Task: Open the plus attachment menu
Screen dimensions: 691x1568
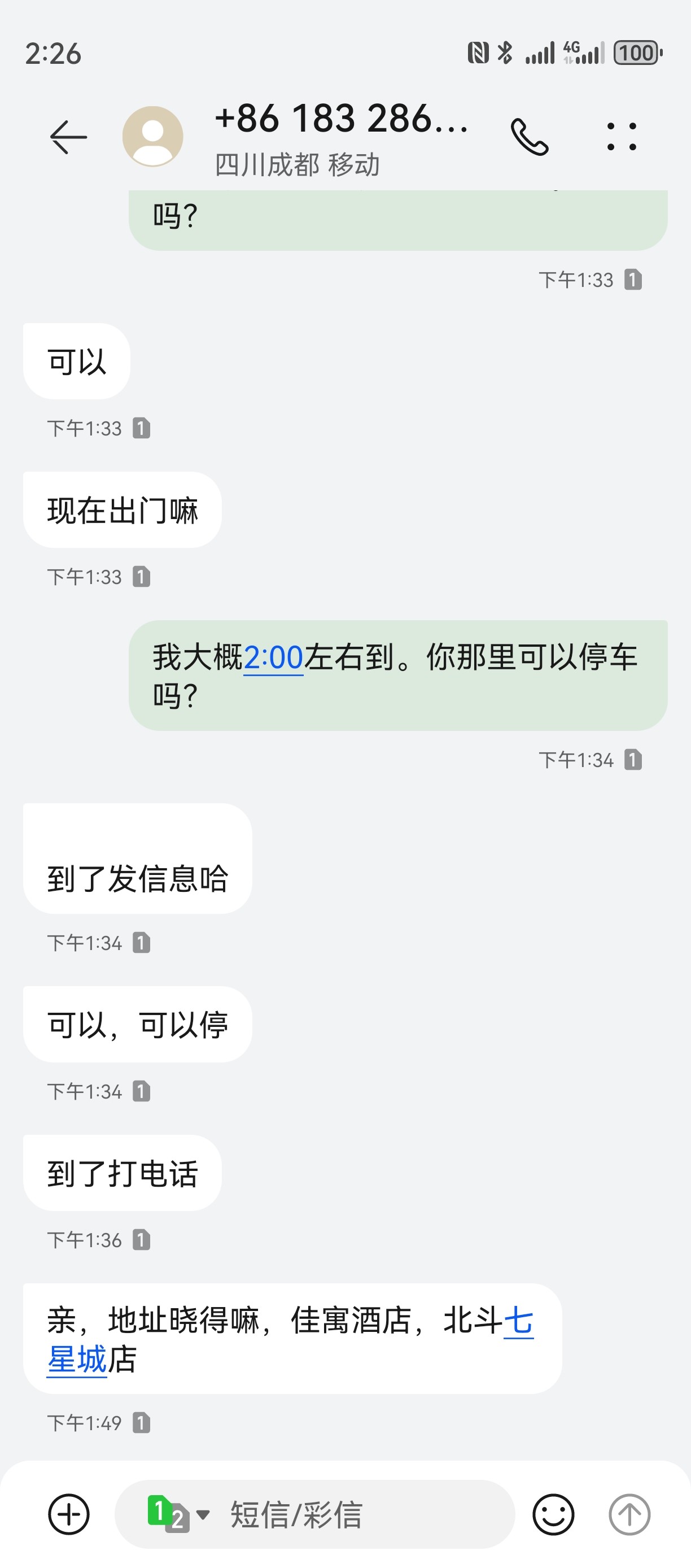Action: point(69,1514)
